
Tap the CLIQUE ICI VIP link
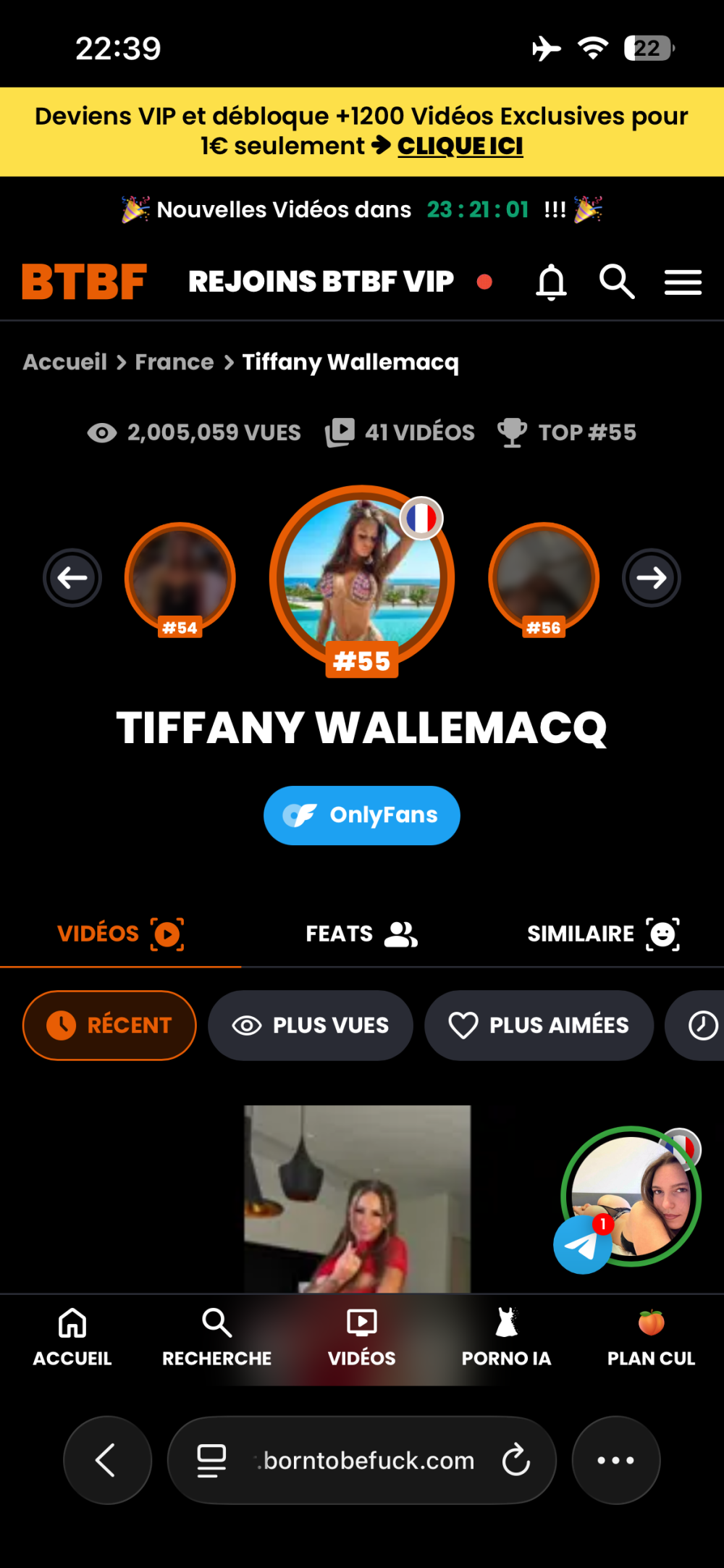[460, 146]
